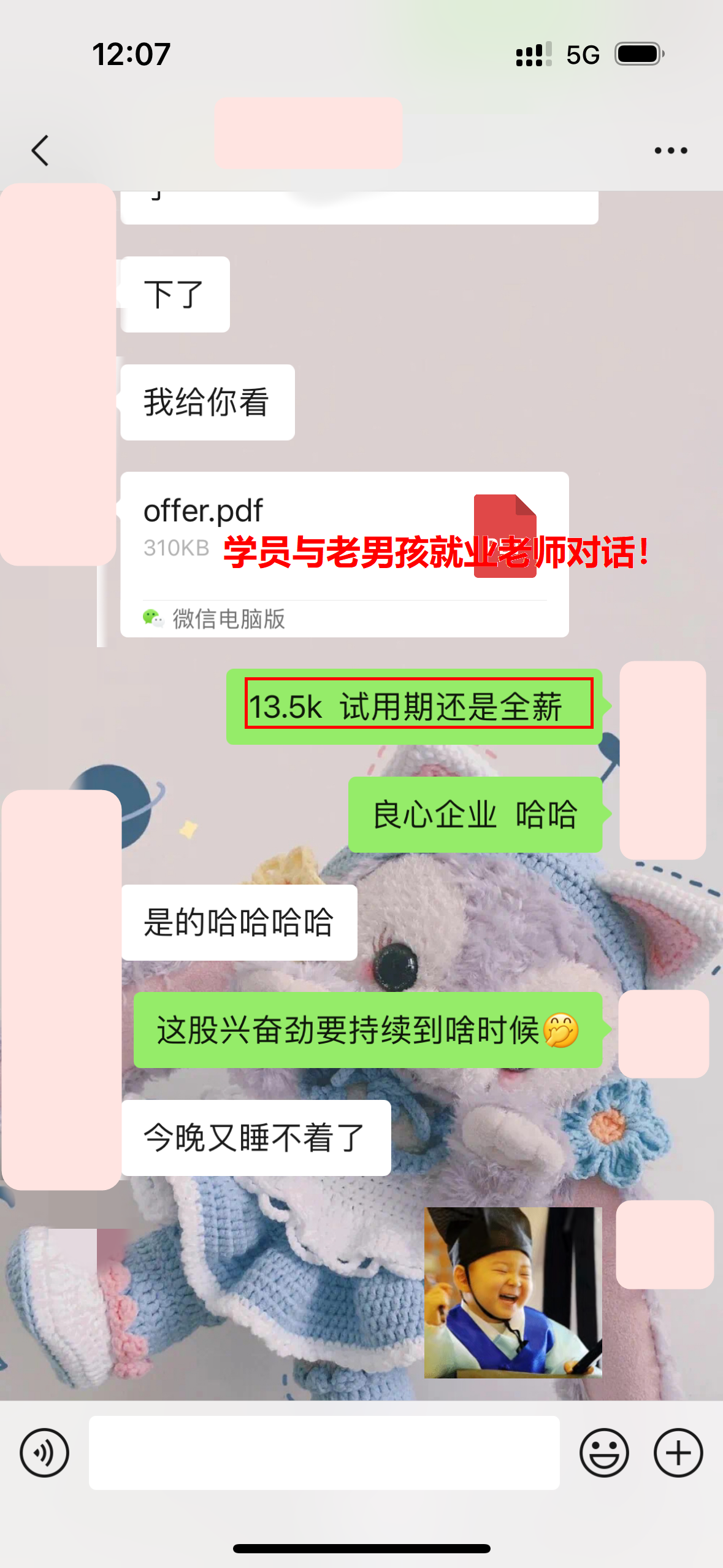This screenshot has height=1568, width=723.
Task: Focus the message text field
Action: click(x=324, y=1452)
